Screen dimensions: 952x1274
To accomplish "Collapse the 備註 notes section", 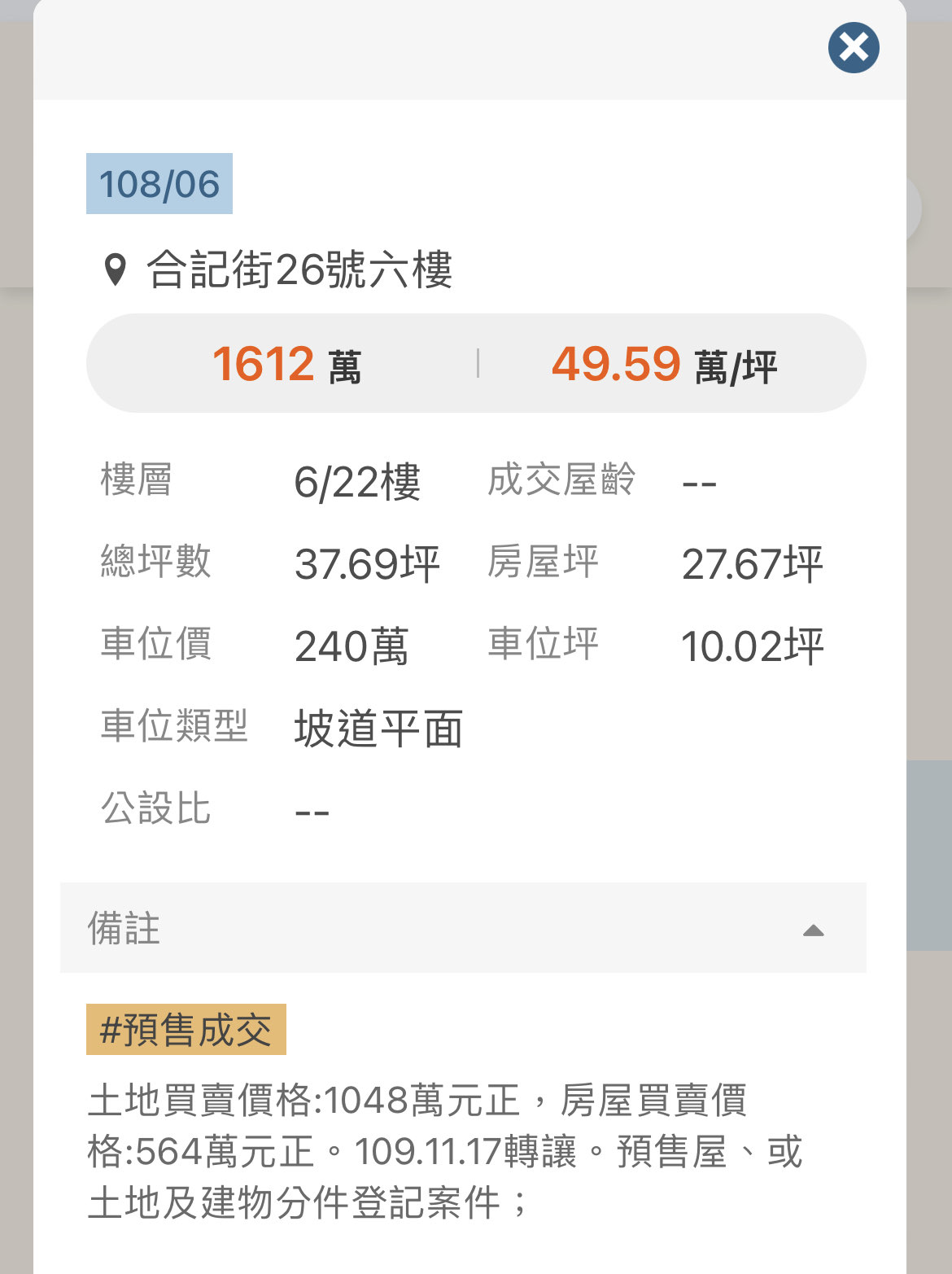I will pyautogui.click(x=813, y=930).
